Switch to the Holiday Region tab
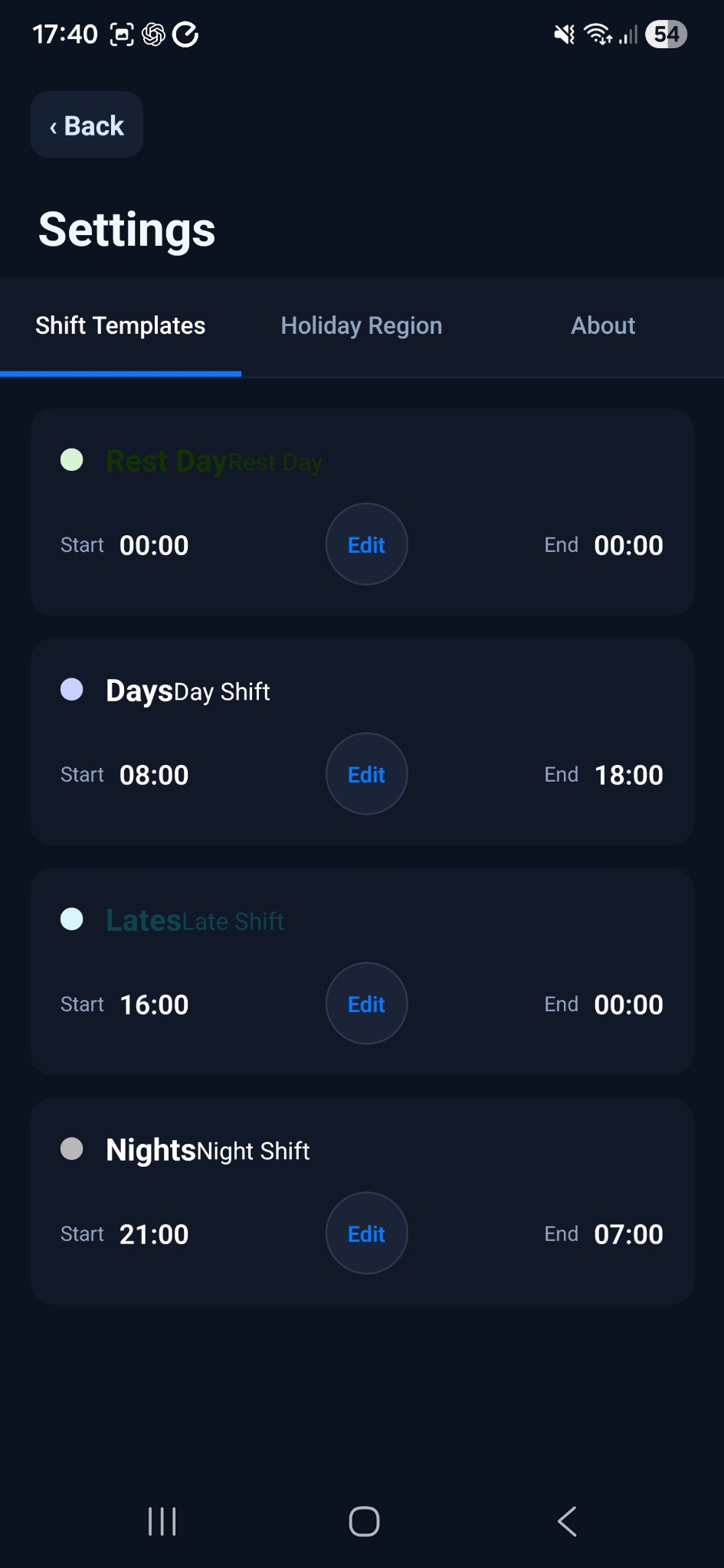Viewport: 724px width, 1568px height. coord(361,325)
